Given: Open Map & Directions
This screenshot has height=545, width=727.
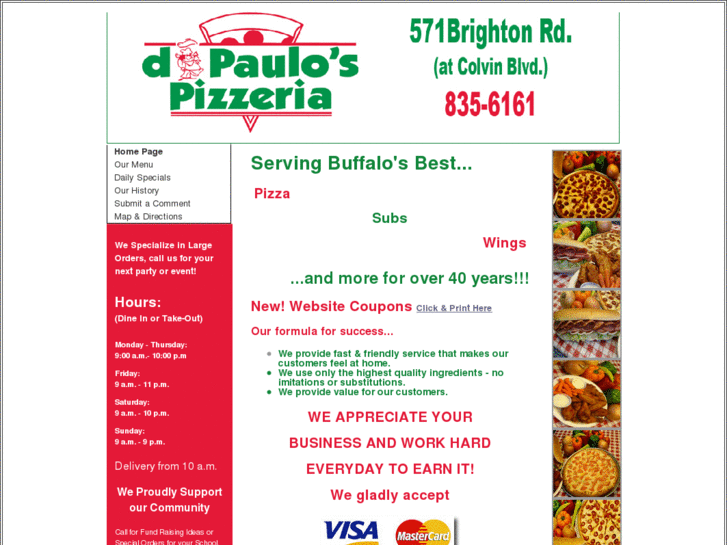Looking at the screenshot, I should pyautogui.click(x=148, y=217).
